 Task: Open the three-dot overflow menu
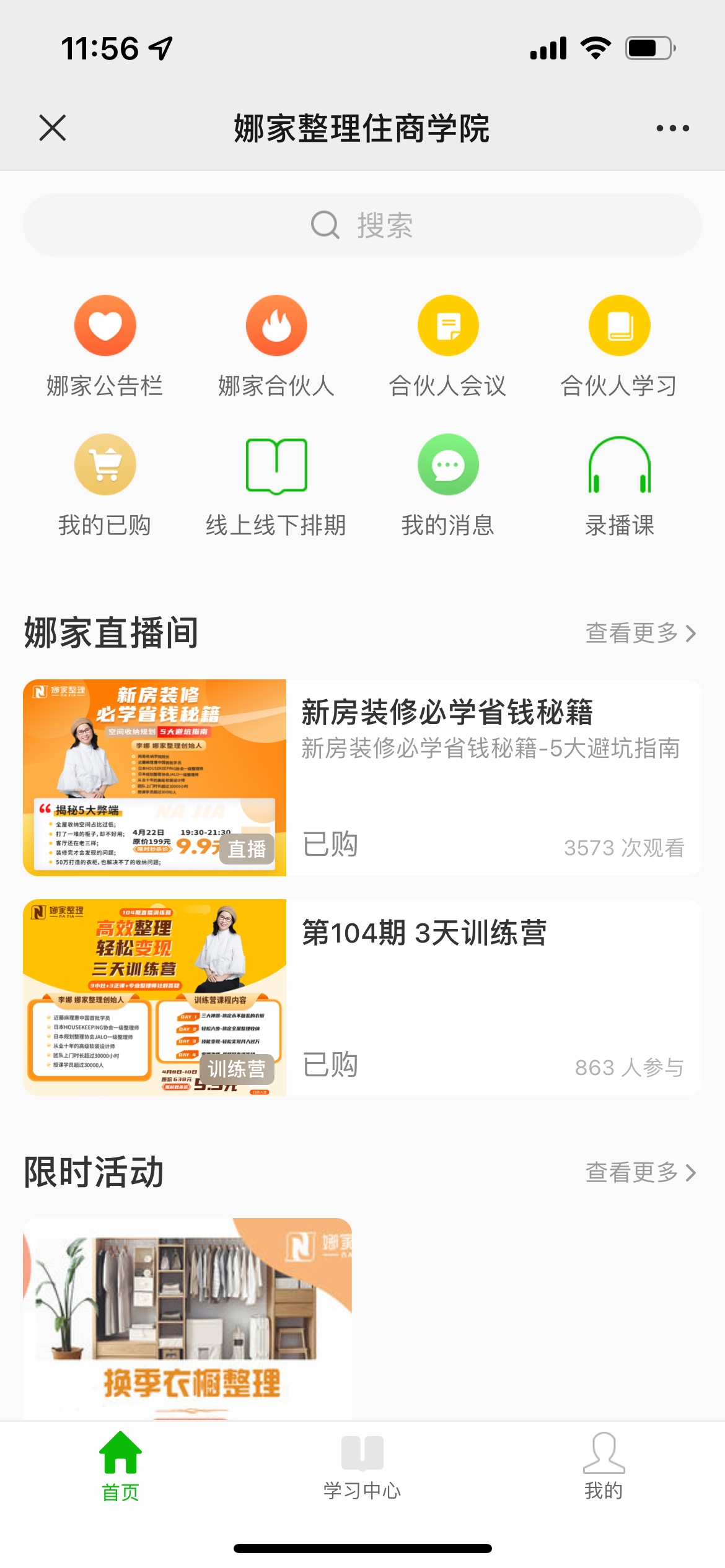click(x=672, y=128)
